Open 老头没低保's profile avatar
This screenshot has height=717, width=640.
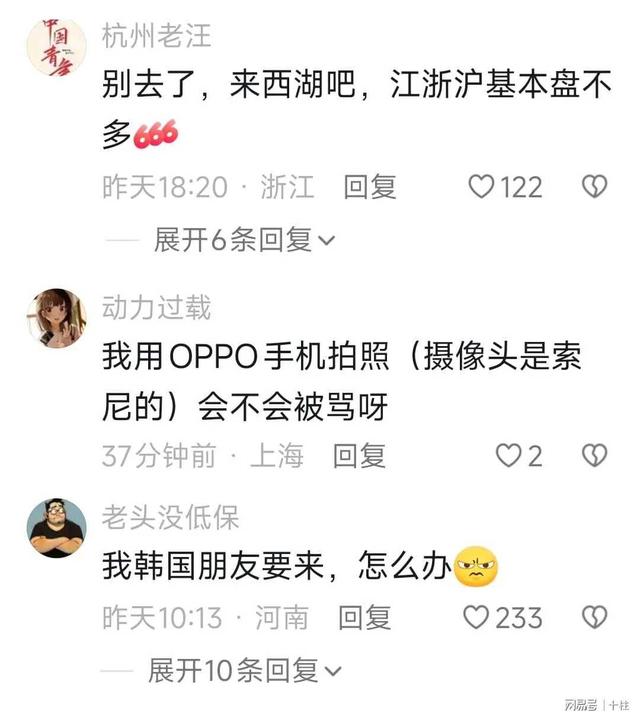pyautogui.click(x=55, y=527)
